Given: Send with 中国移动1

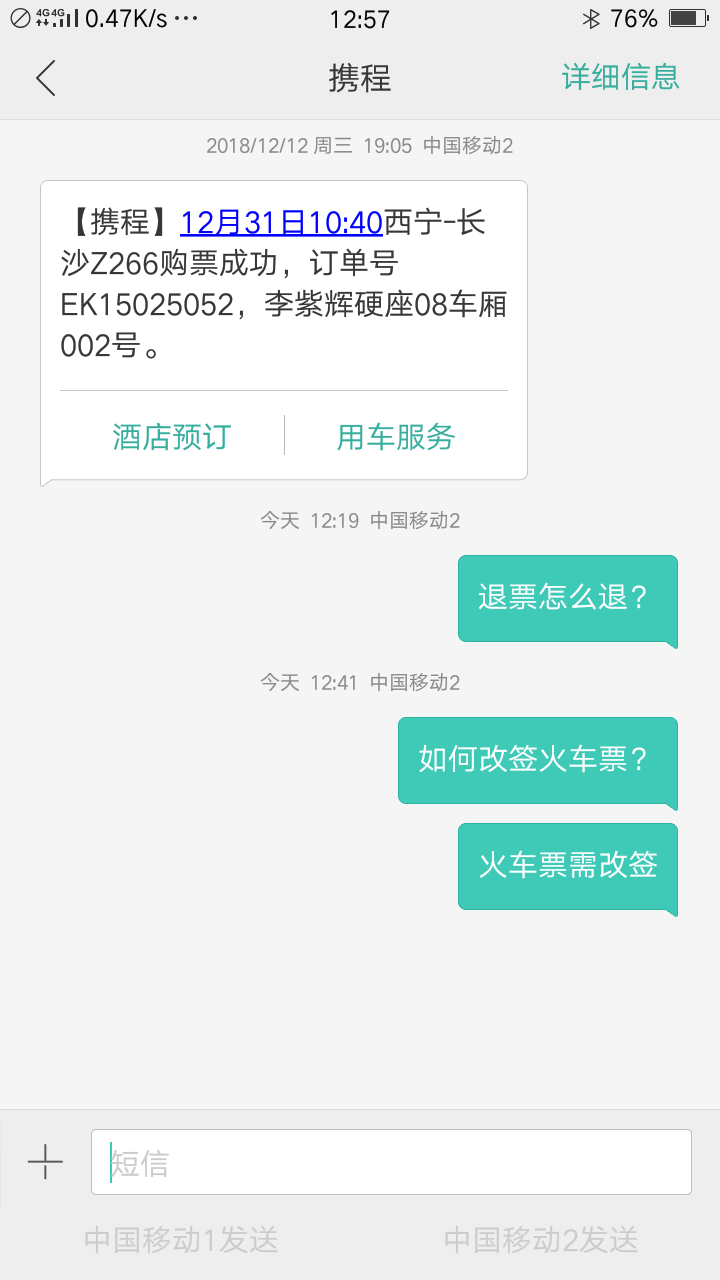Looking at the screenshot, I should [x=181, y=1240].
